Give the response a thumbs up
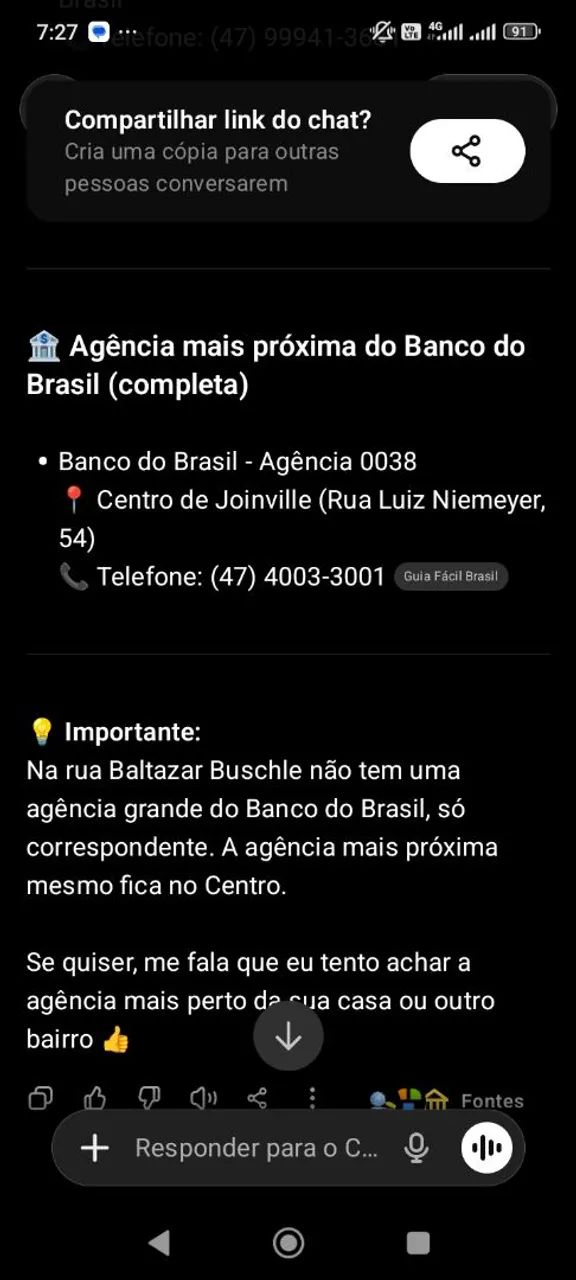This screenshot has width=576, height=1280. point(95,1099)
